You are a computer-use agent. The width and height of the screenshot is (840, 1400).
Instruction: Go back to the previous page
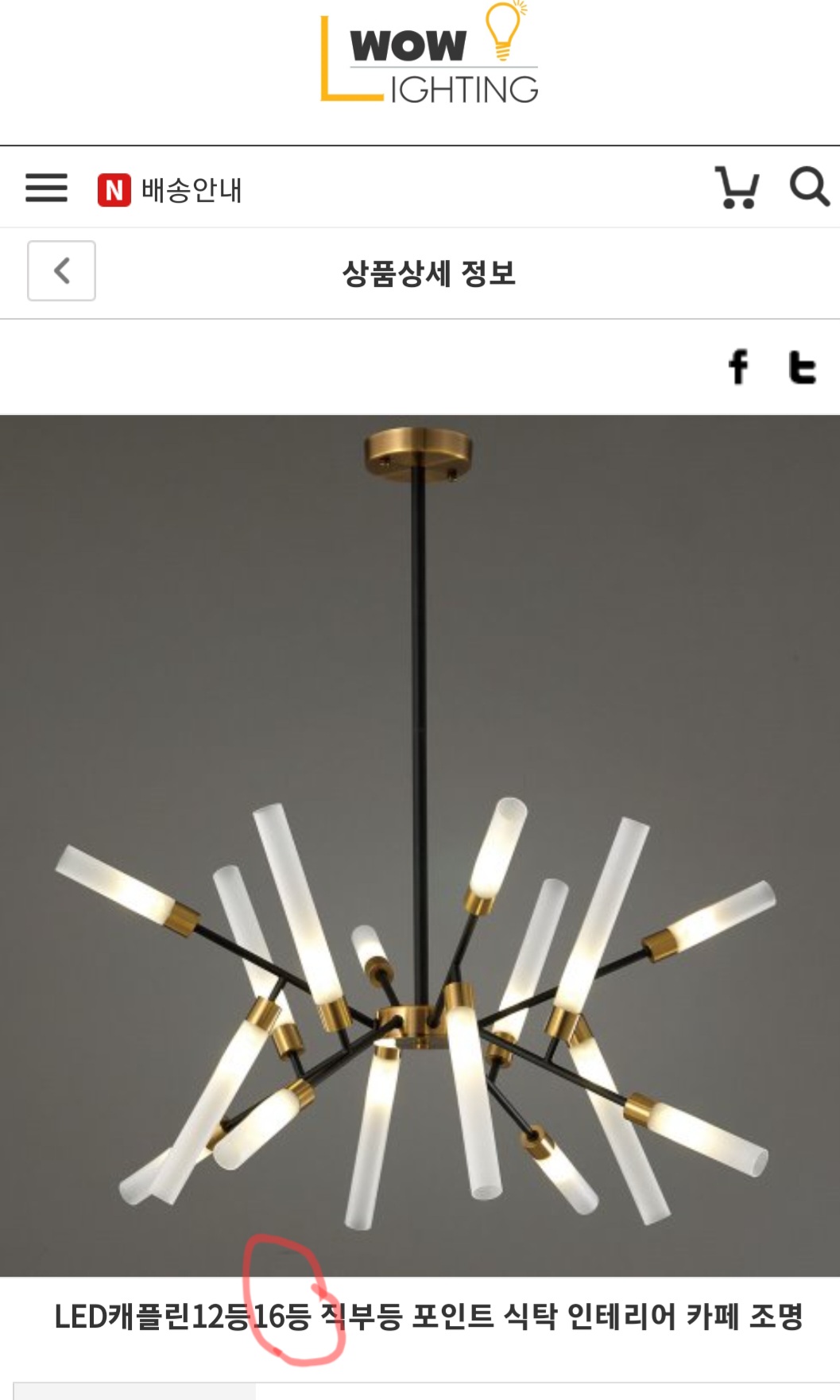point(61,271)
